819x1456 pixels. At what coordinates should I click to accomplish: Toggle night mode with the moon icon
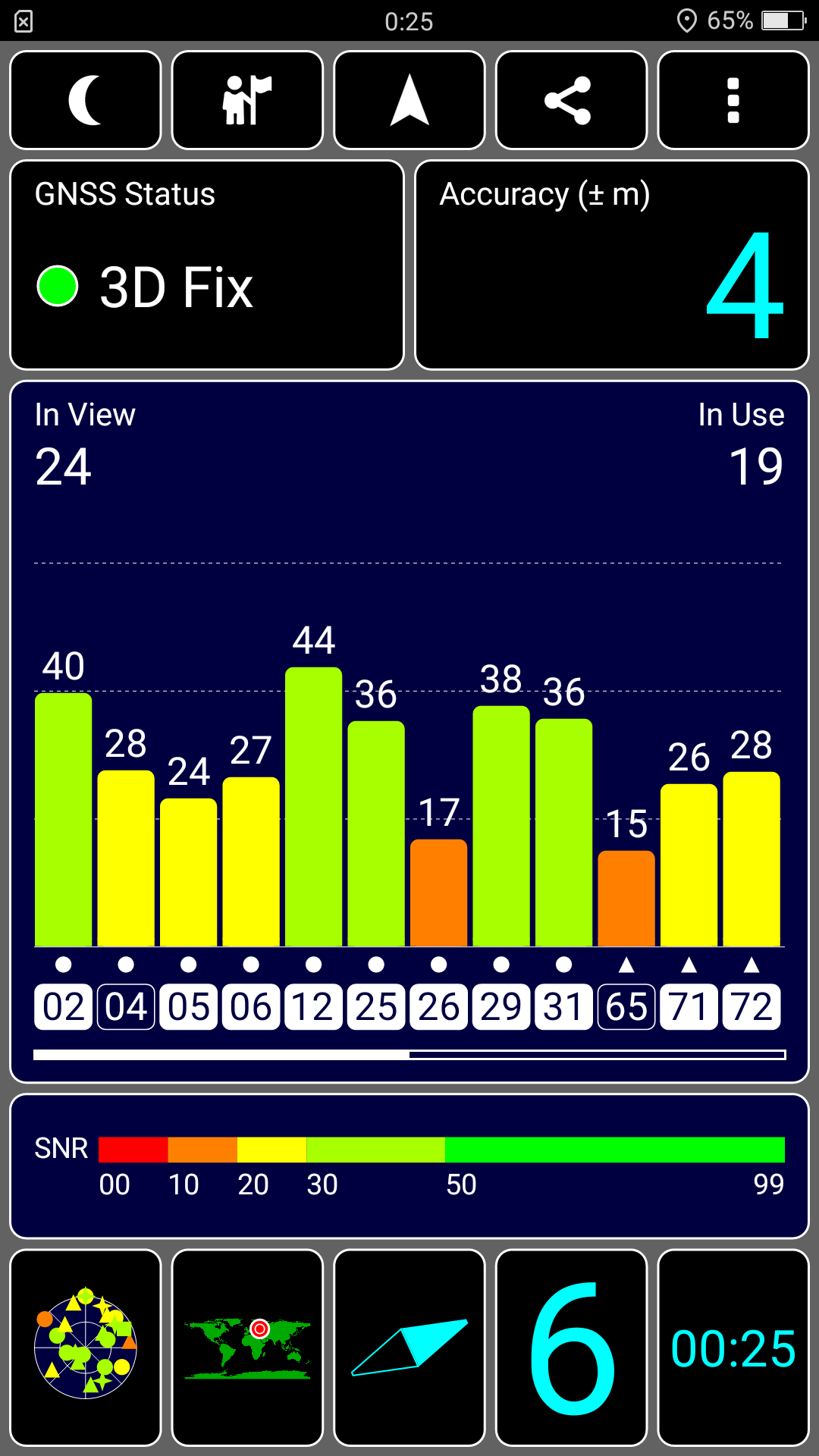[86, 100]
